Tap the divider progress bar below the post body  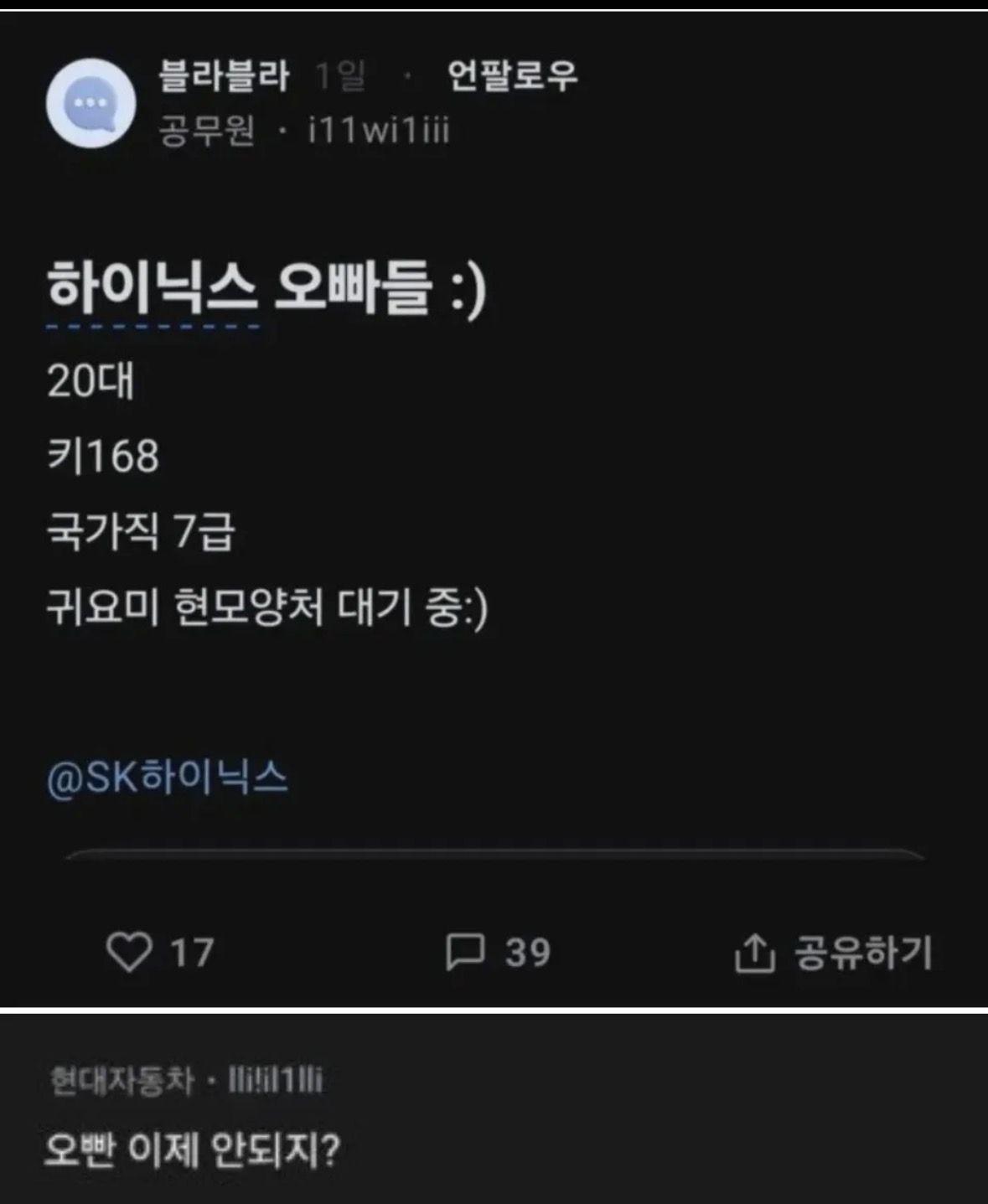tap(494, 853)
